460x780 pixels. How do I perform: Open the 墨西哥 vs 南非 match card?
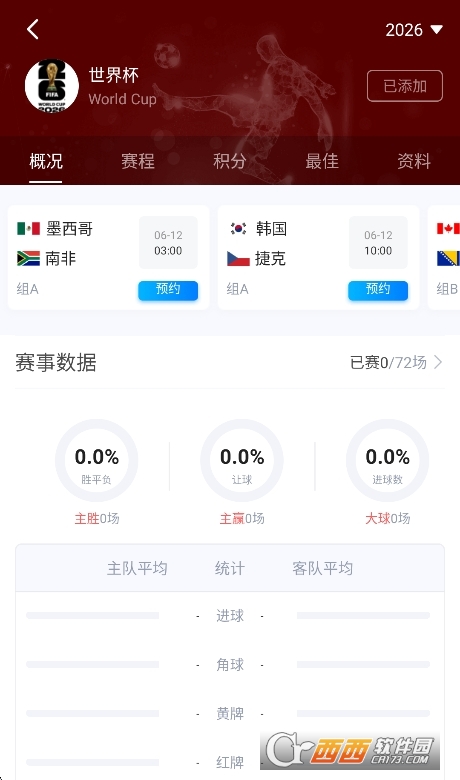[108, 257]
